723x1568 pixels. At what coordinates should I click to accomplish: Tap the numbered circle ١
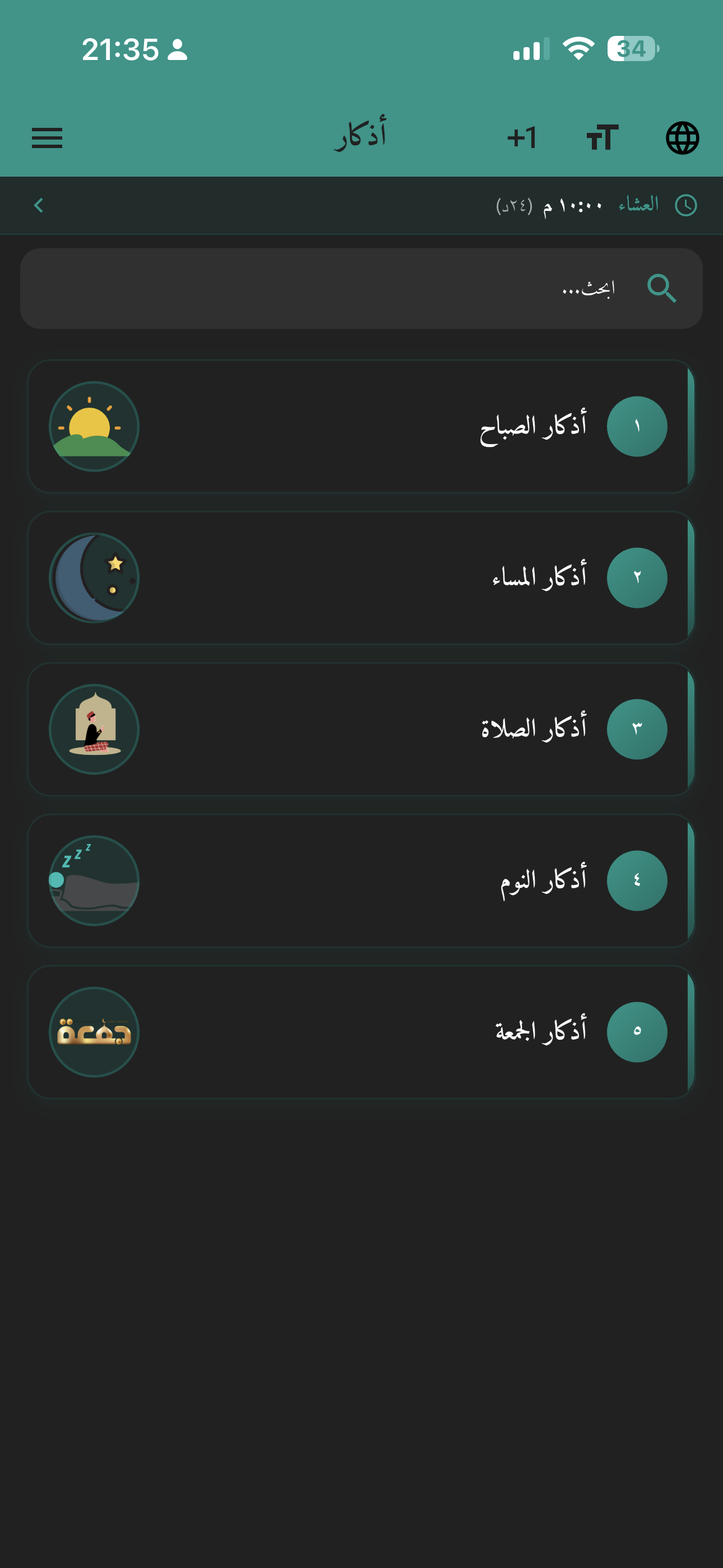tap(637, 427)
